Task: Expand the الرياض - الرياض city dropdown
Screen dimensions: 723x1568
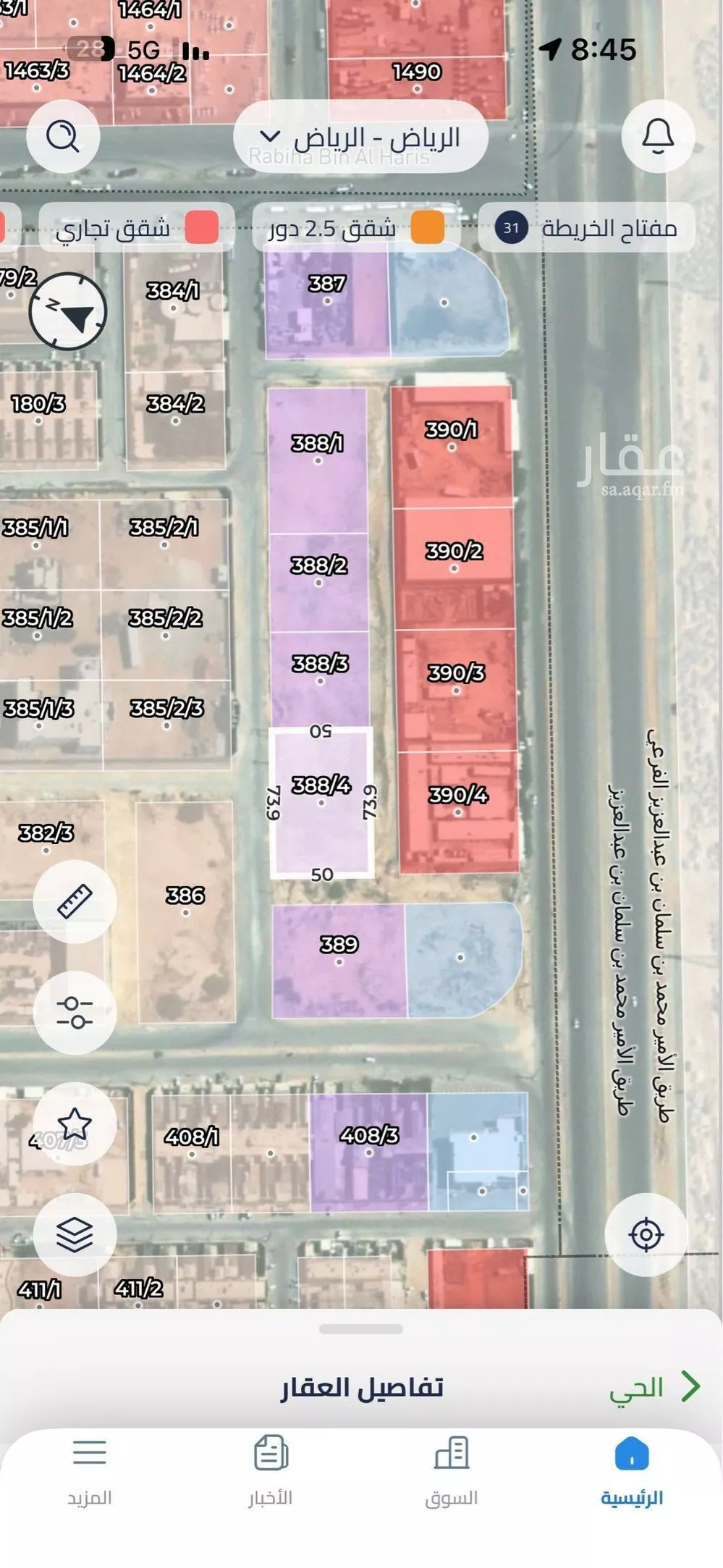Action: tap(360, 138)
